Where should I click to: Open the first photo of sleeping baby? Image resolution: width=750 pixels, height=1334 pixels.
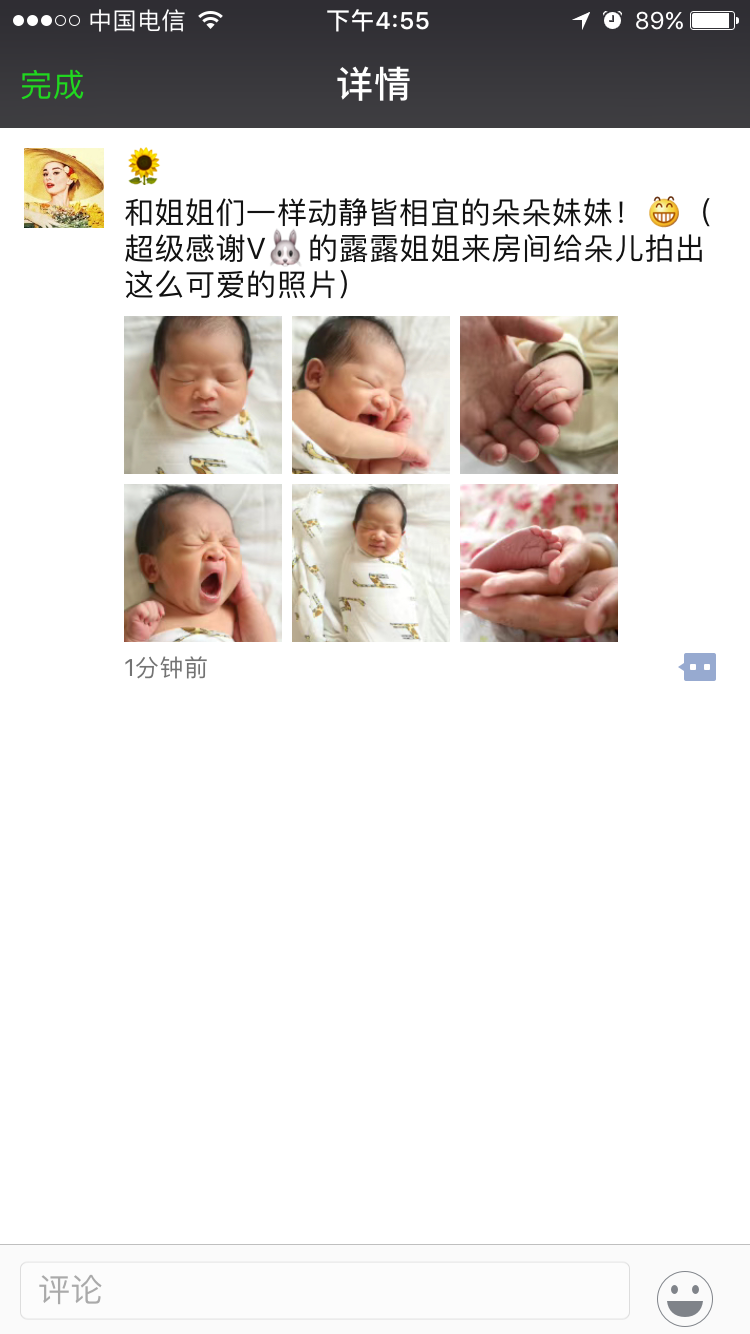coord(203,395)
